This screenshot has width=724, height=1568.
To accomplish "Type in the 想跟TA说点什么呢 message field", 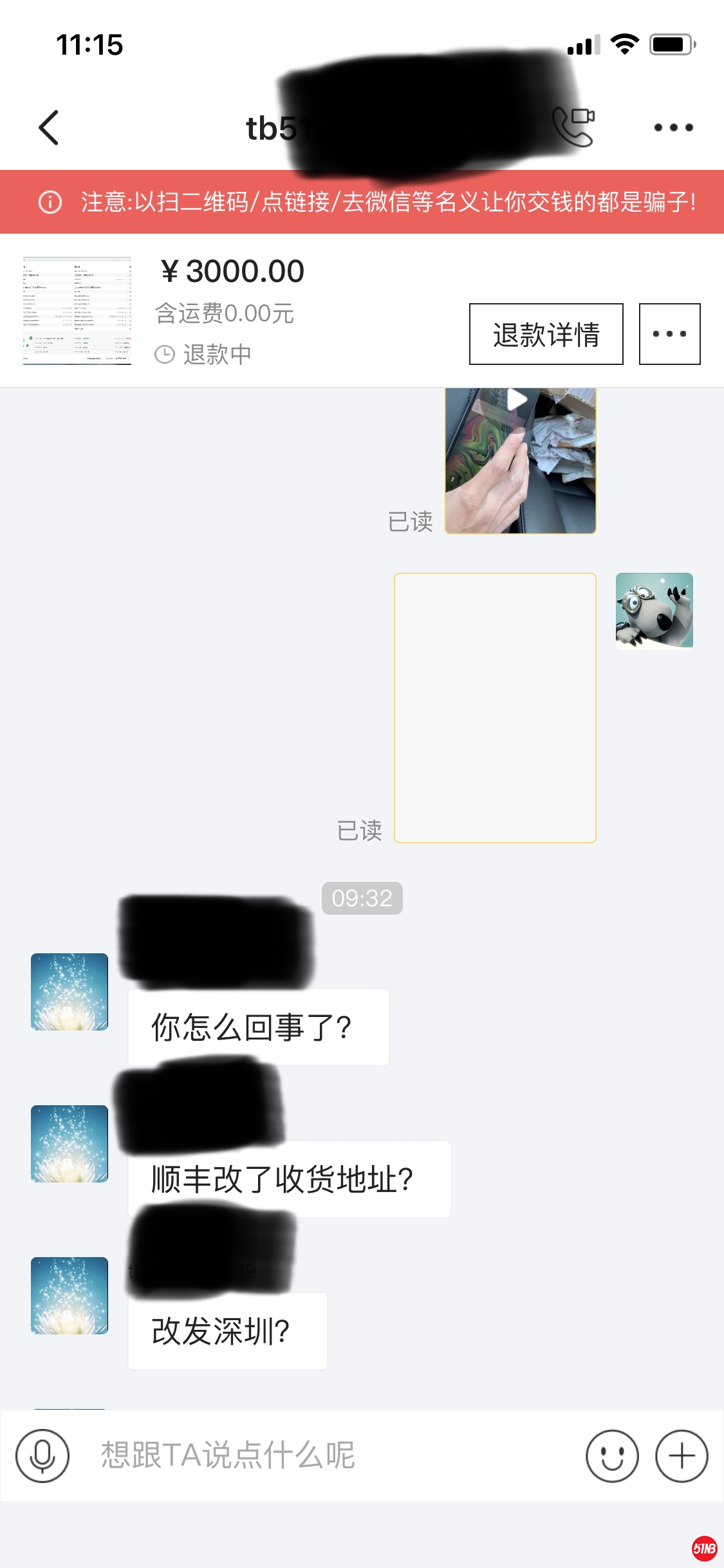I will (x=335, y=1456).
